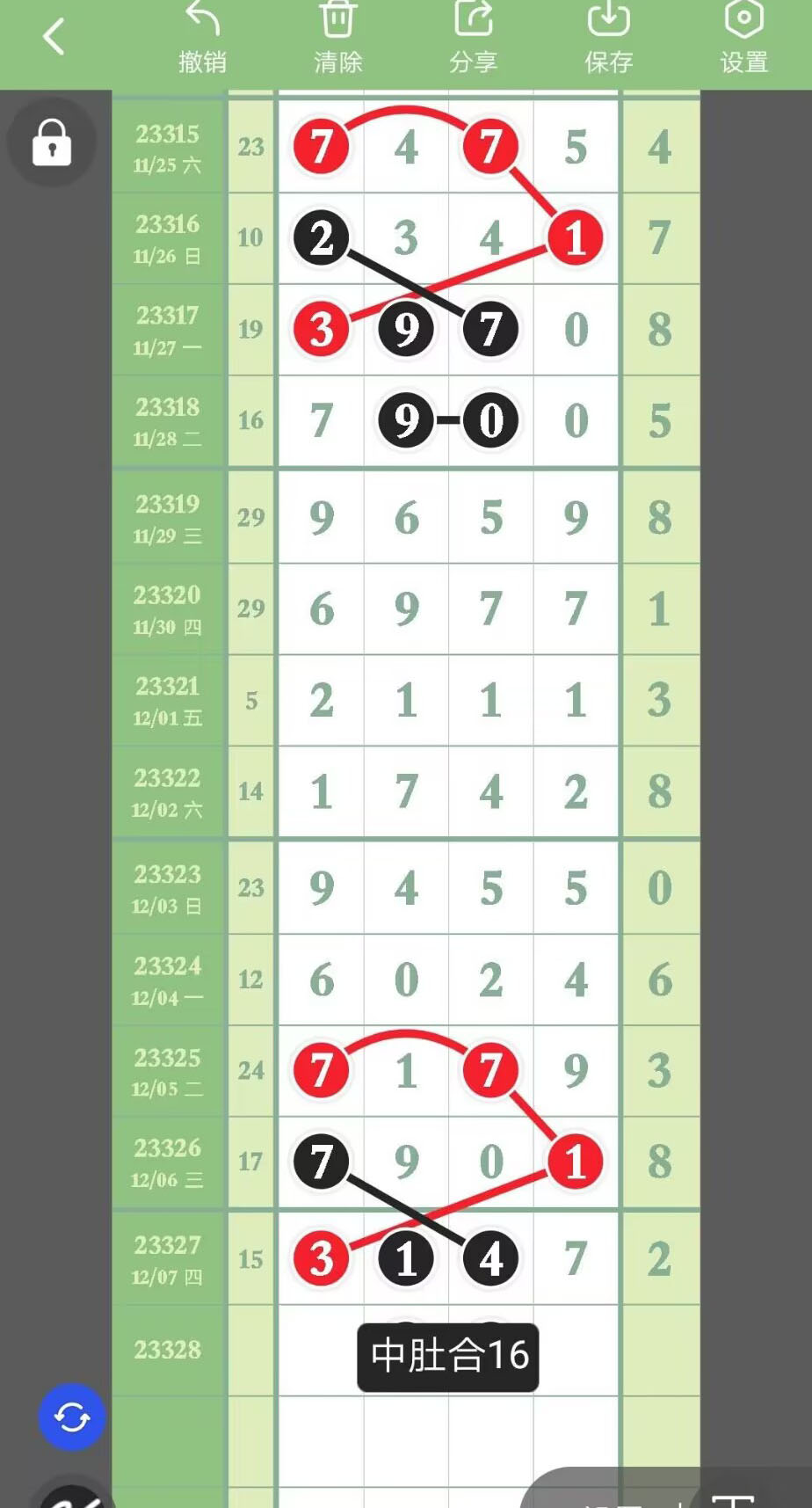The width and height of the screenshot is (812, 1508).
Task: Share the chart via 分享
Action: coord(474,37)
